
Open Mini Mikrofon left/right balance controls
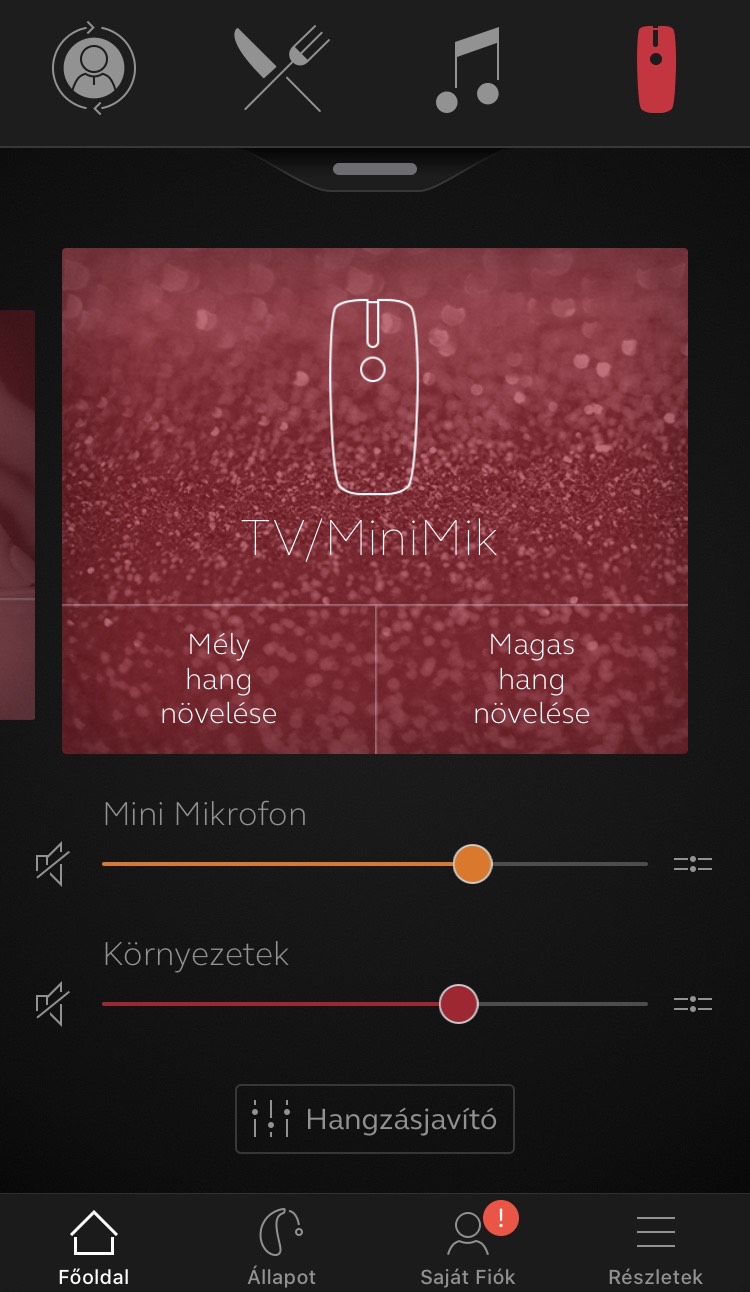(x=692, y=864)
